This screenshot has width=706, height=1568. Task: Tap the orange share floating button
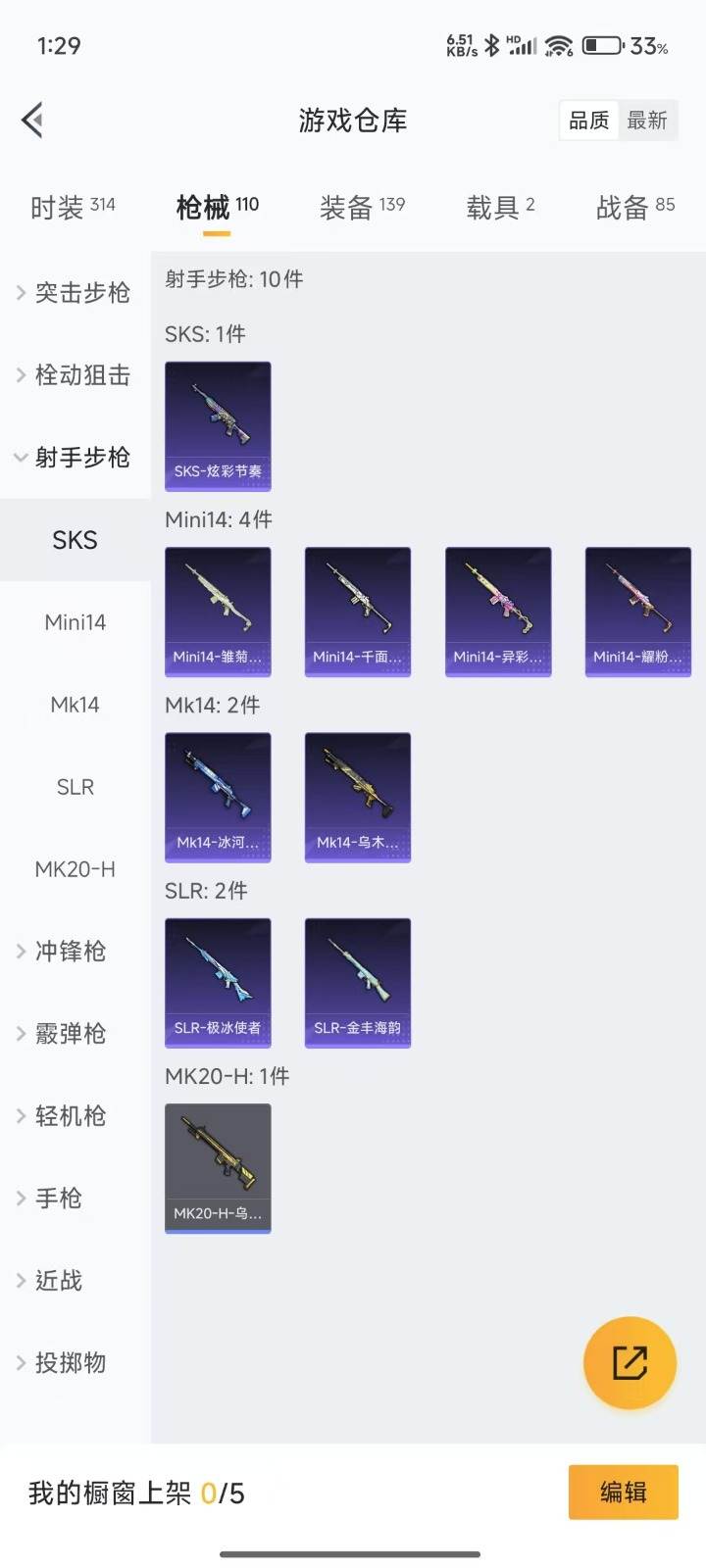coord(630,1362)
